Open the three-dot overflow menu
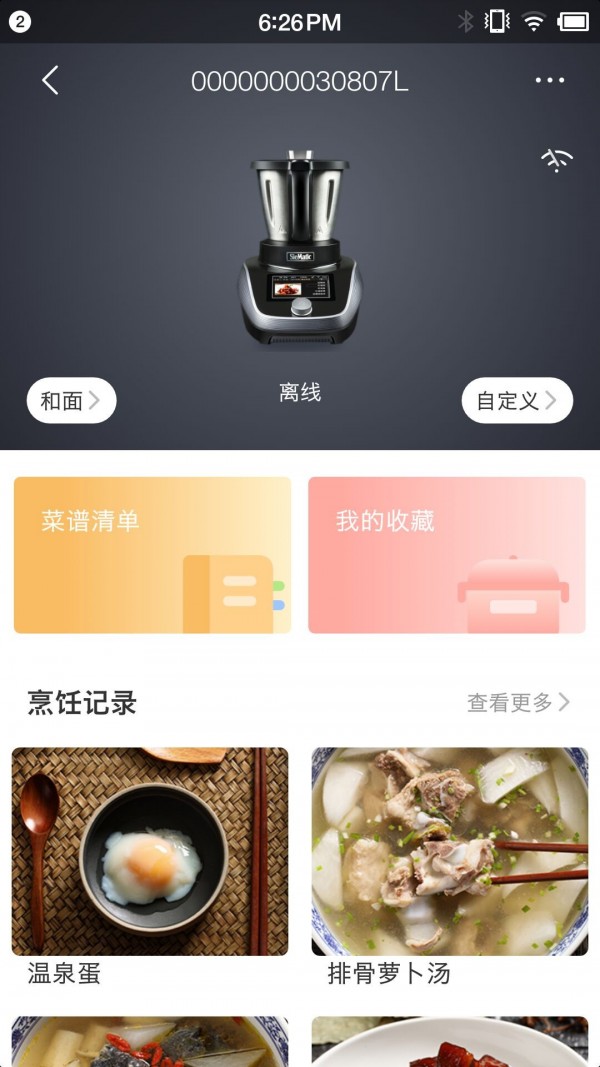600x1067 pixels. 549,81
